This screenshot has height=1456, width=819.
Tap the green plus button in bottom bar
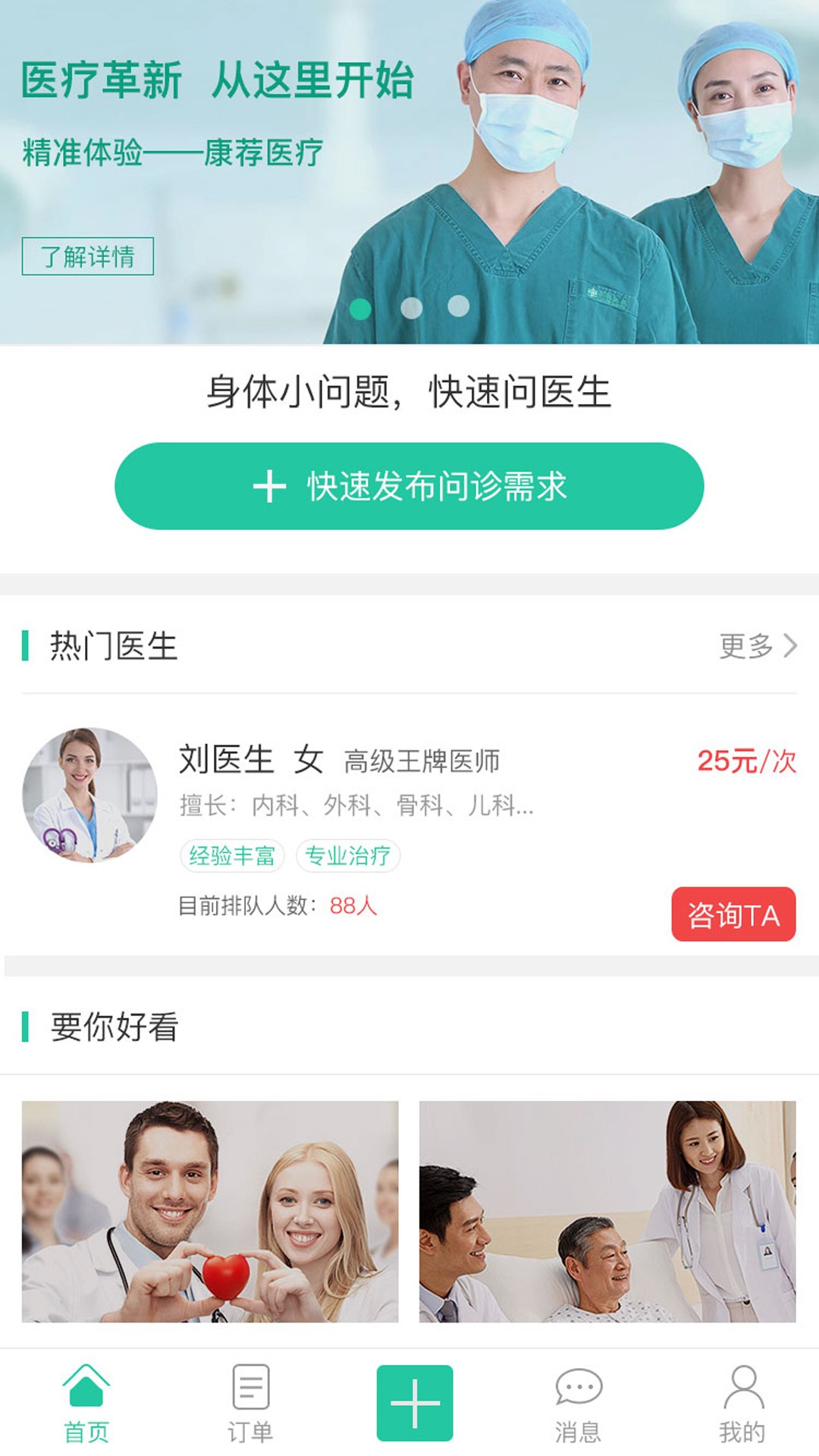[x=415, y=1403]
